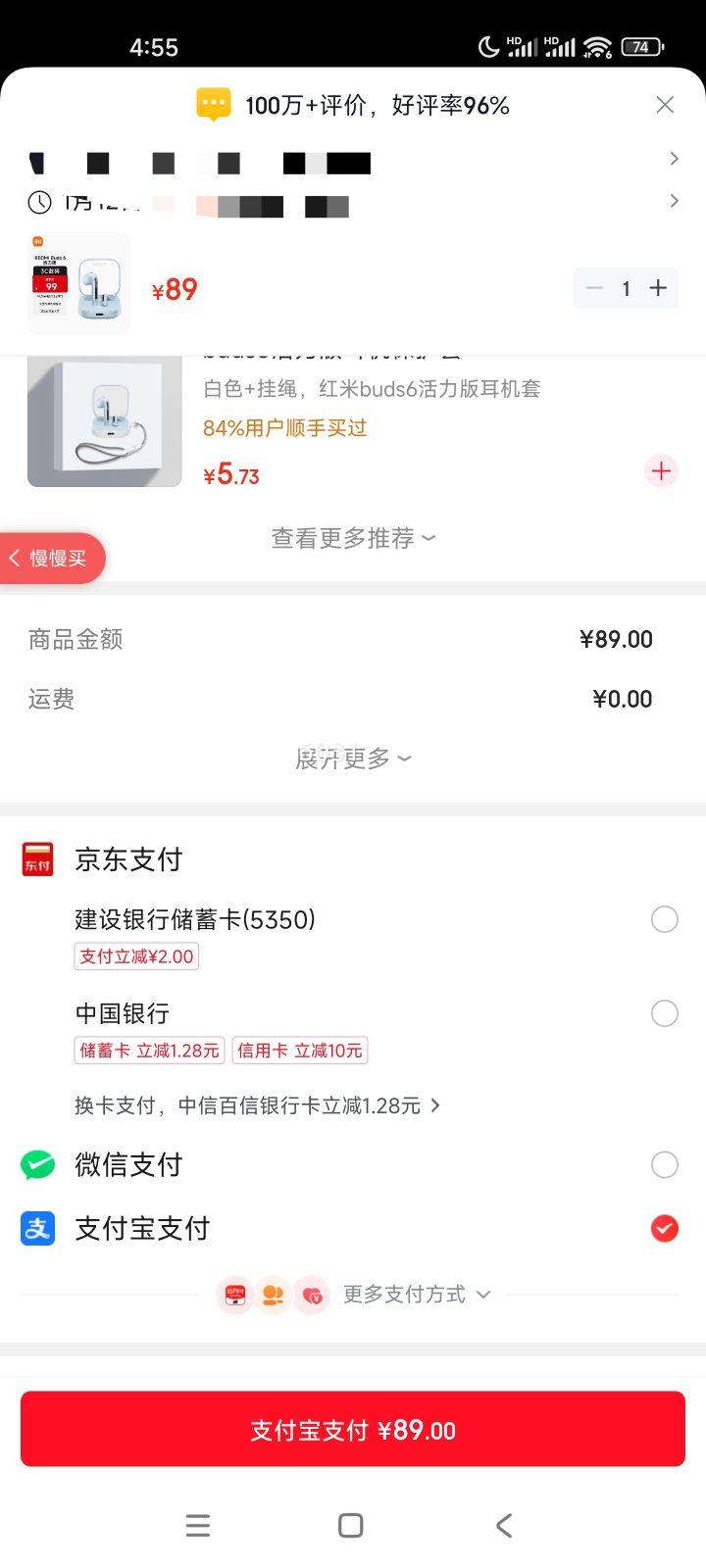Deselect the Alipay payment radio toggle
This screenshot has width=706, height=1568.
click(664, 1228)
